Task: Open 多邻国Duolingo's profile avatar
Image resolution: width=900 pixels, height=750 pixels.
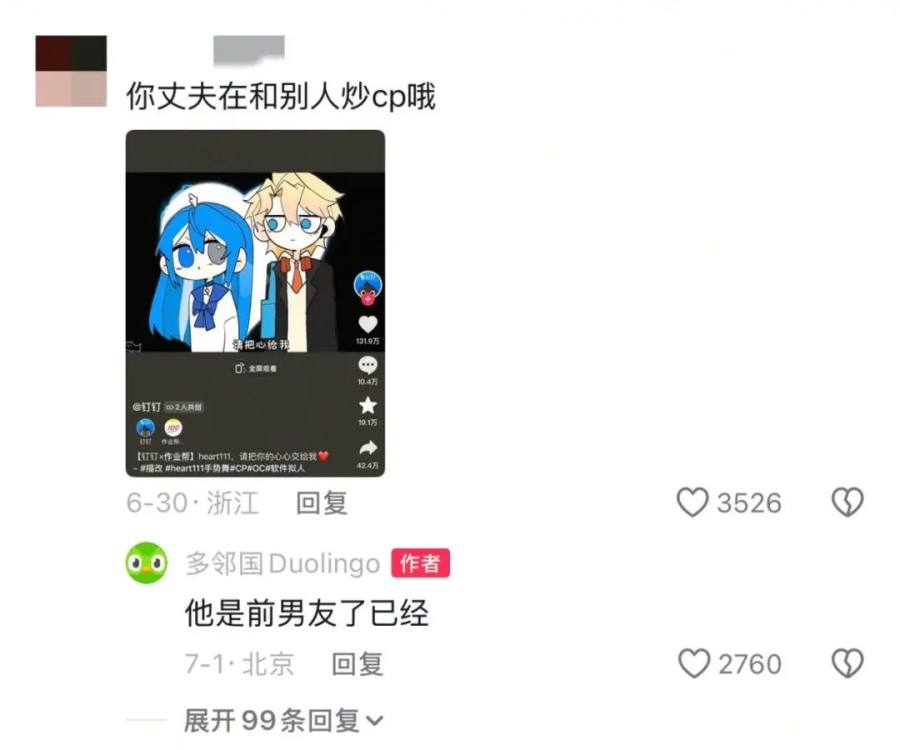Action: click(x=147, y=563)
